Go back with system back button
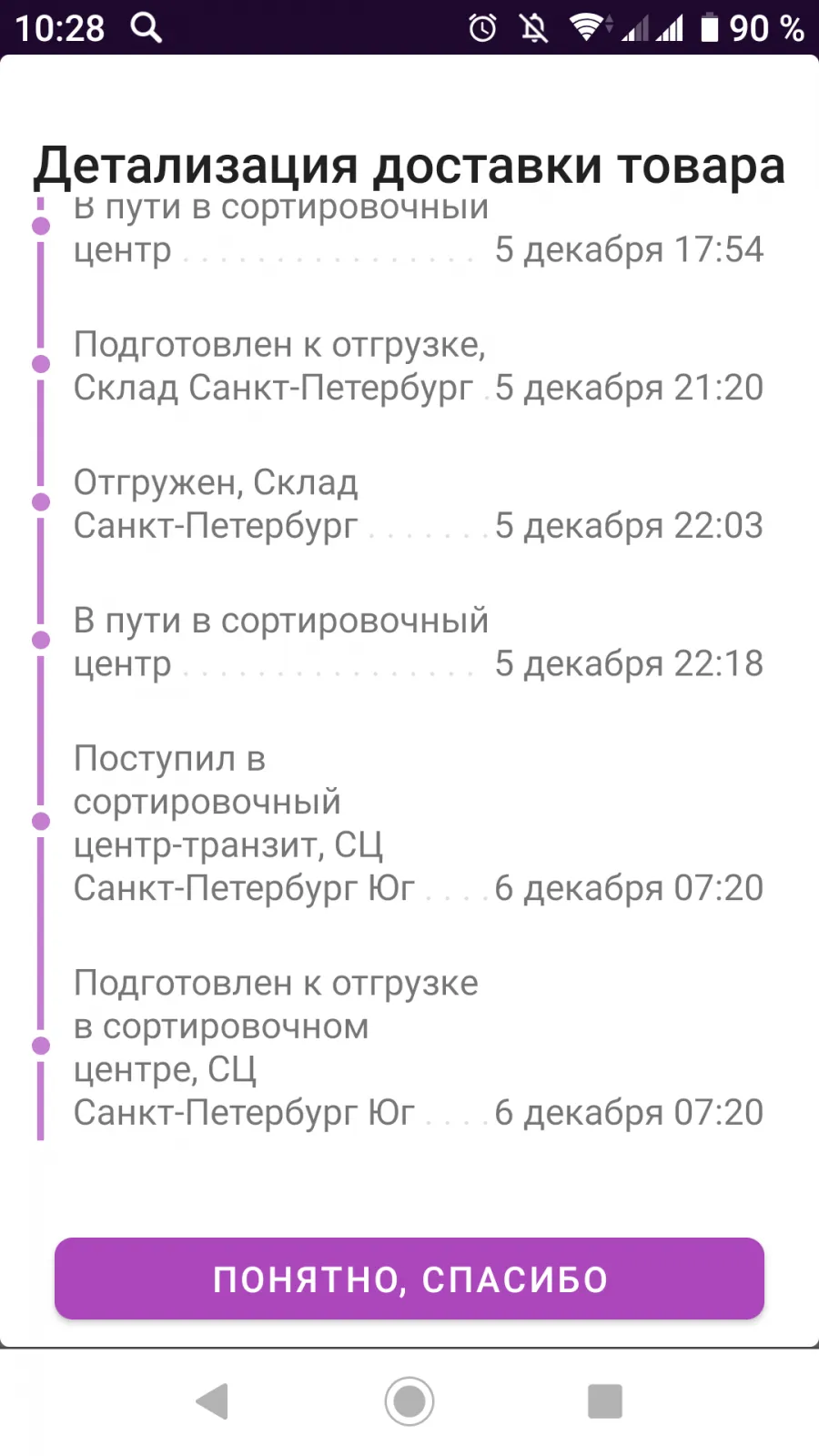819x1456 pixels. pos(212,1401)
